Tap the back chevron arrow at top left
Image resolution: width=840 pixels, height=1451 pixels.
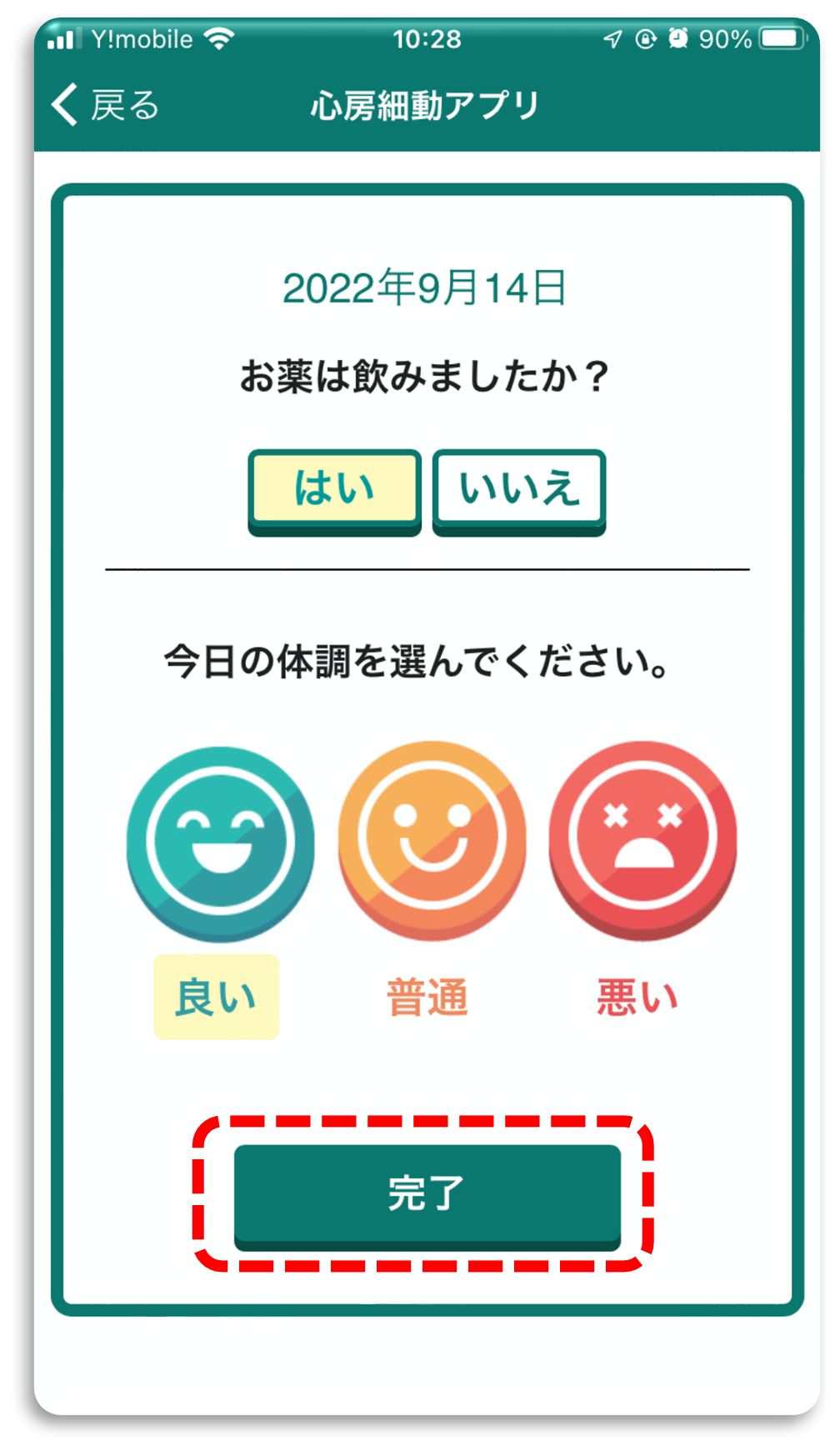click(x=63, y=104)
